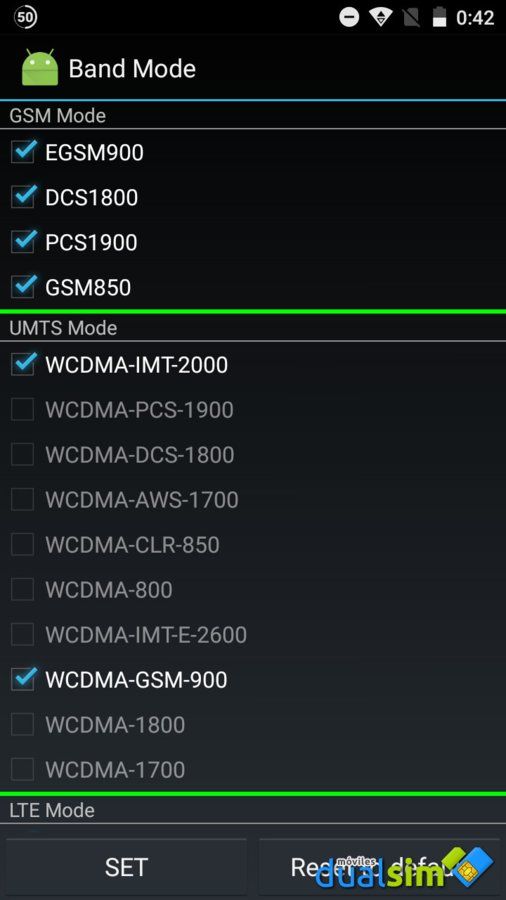Enable WCDMA-IMT-E-2600 band

tap(23, 634)
